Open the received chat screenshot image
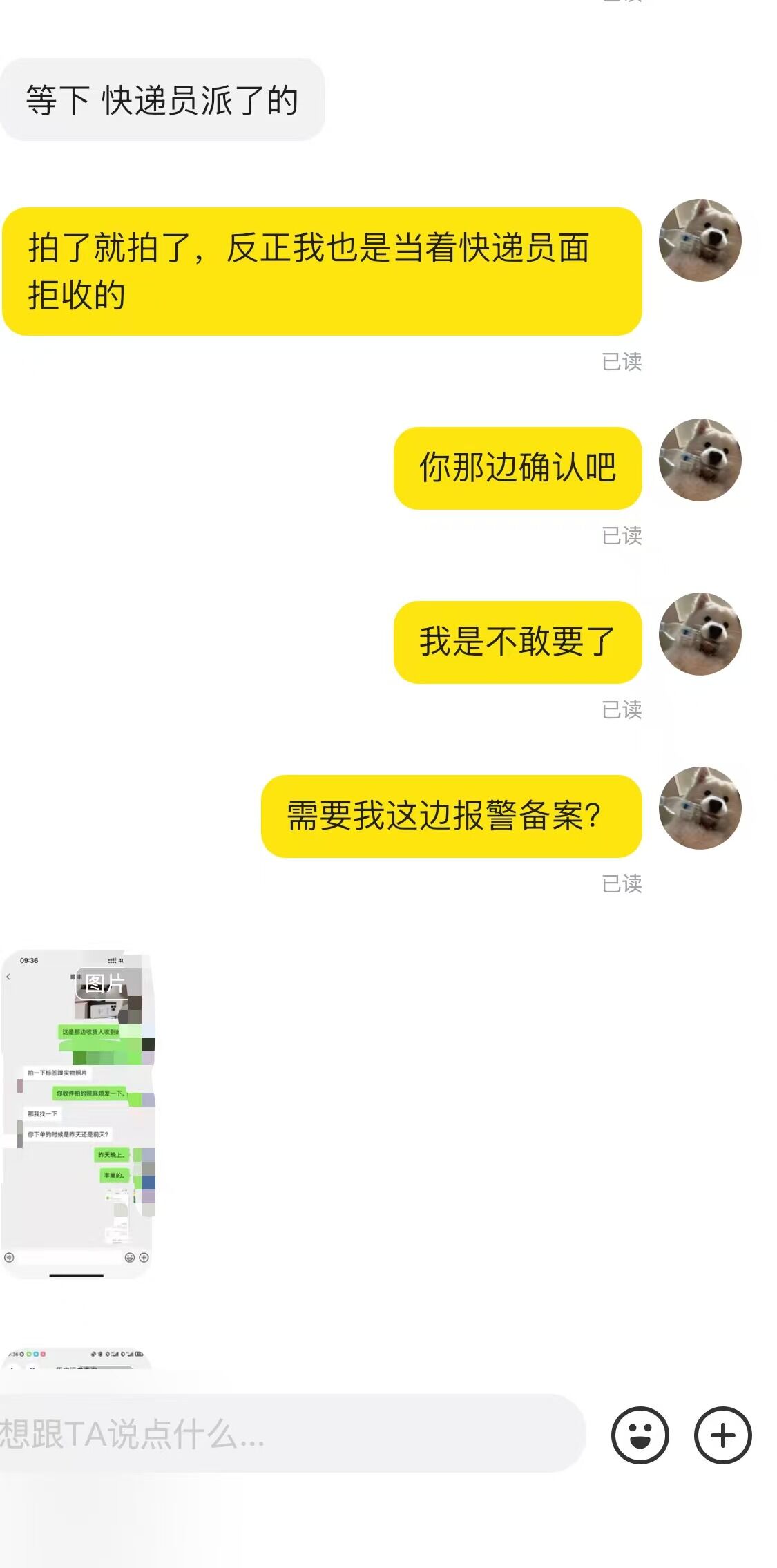Image resolution: width=777 pixels, height=1568 pixels. click(x=77, y=1113)
